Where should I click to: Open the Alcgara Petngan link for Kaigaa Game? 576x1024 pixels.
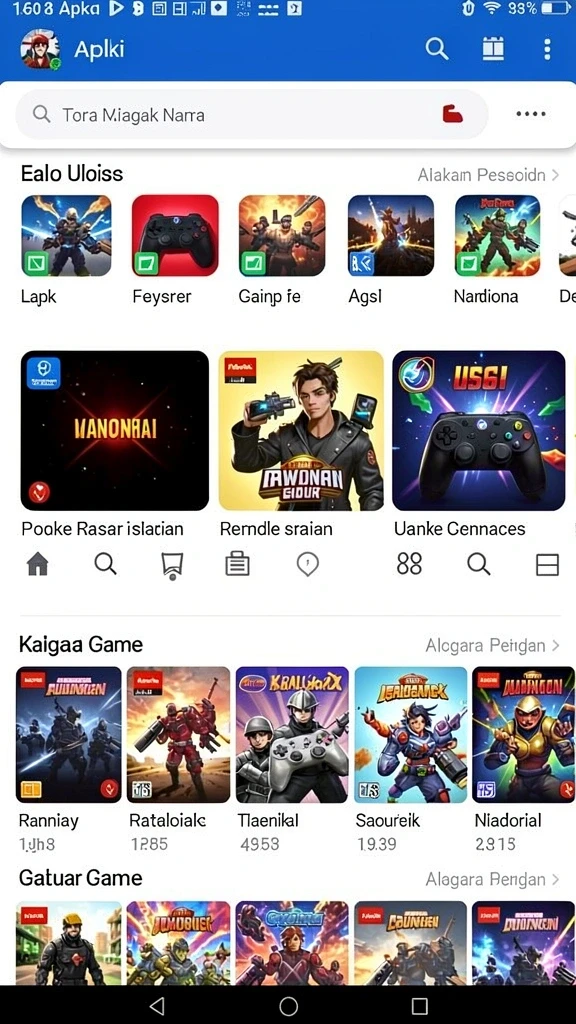(492, 646)
